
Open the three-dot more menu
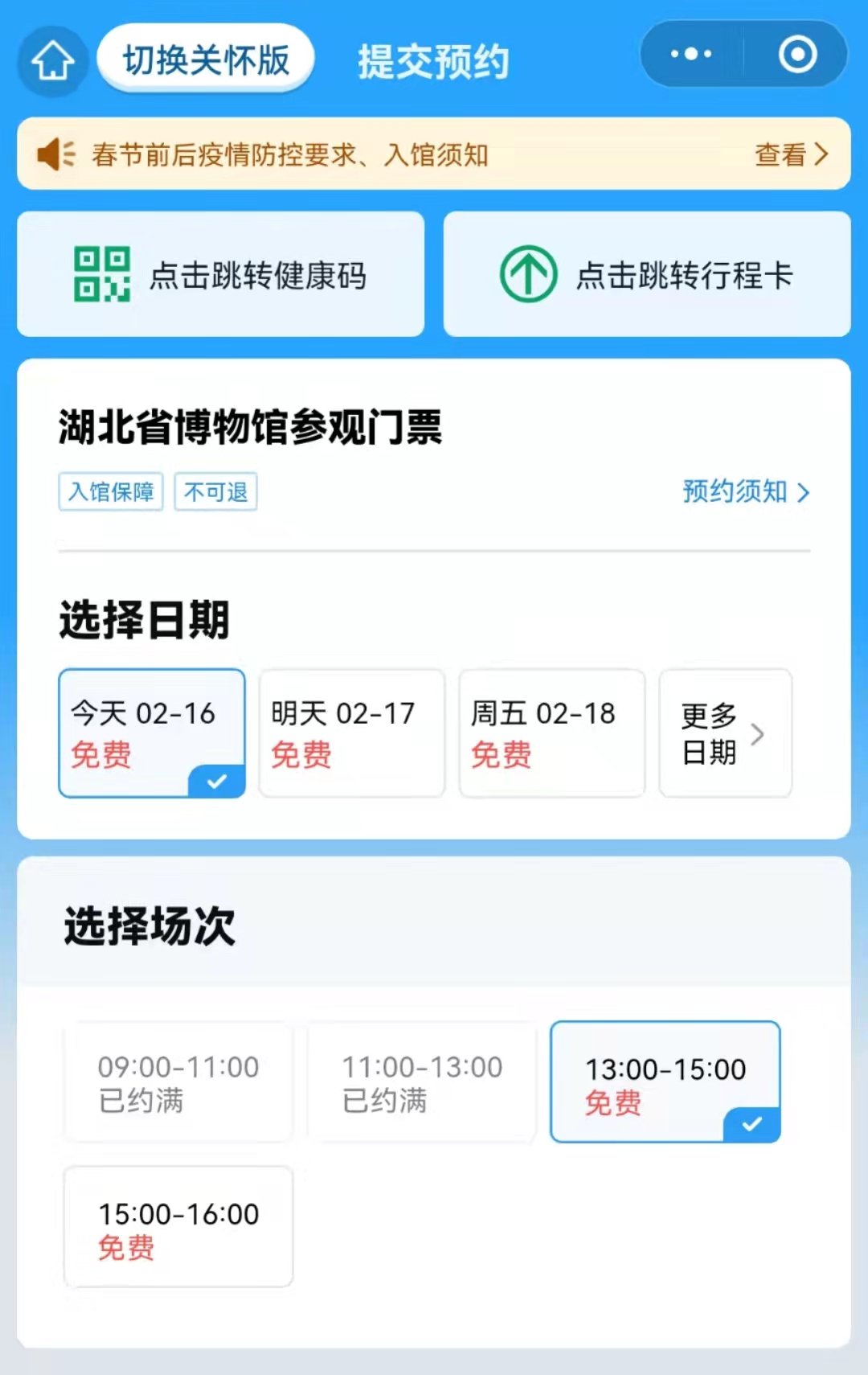691,55
